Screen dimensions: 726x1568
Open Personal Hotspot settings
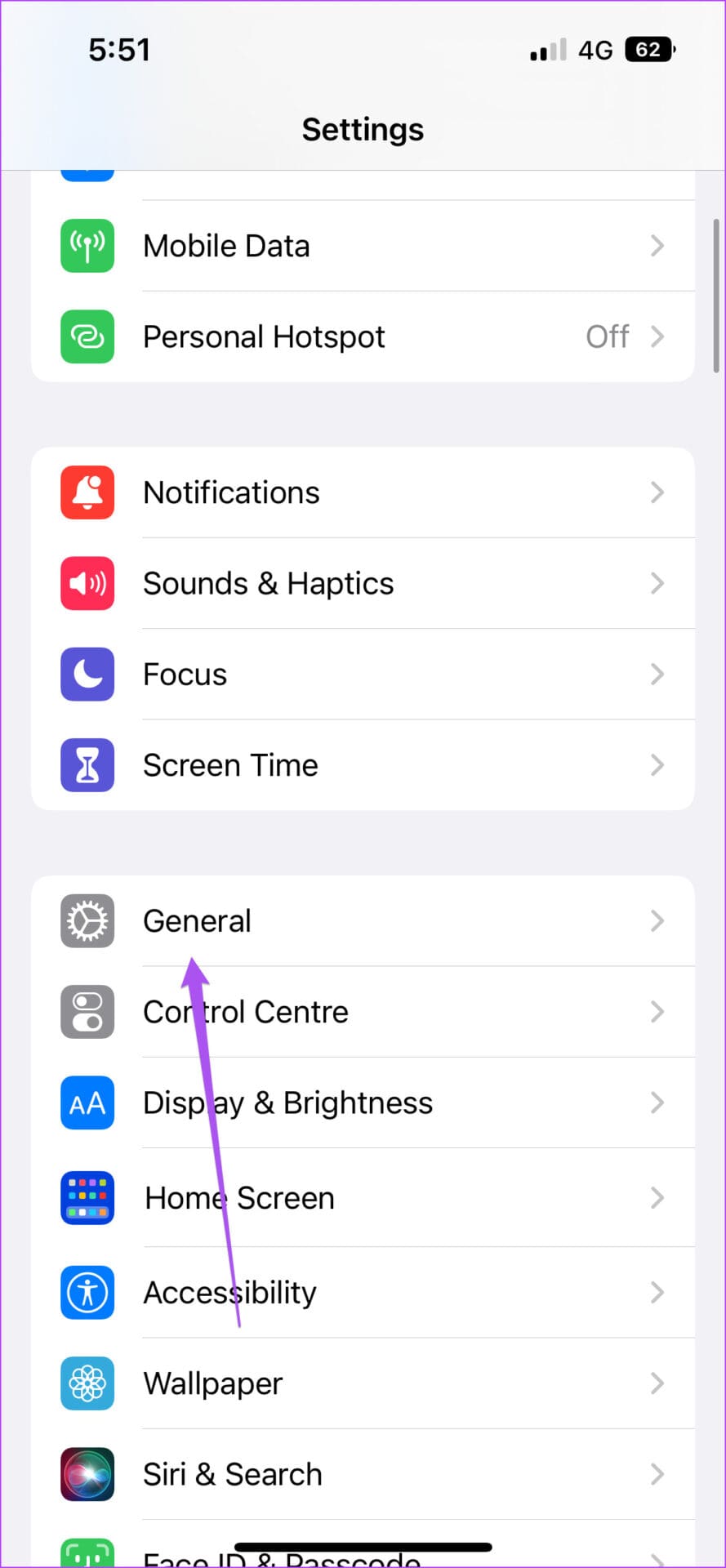point(363,336)
